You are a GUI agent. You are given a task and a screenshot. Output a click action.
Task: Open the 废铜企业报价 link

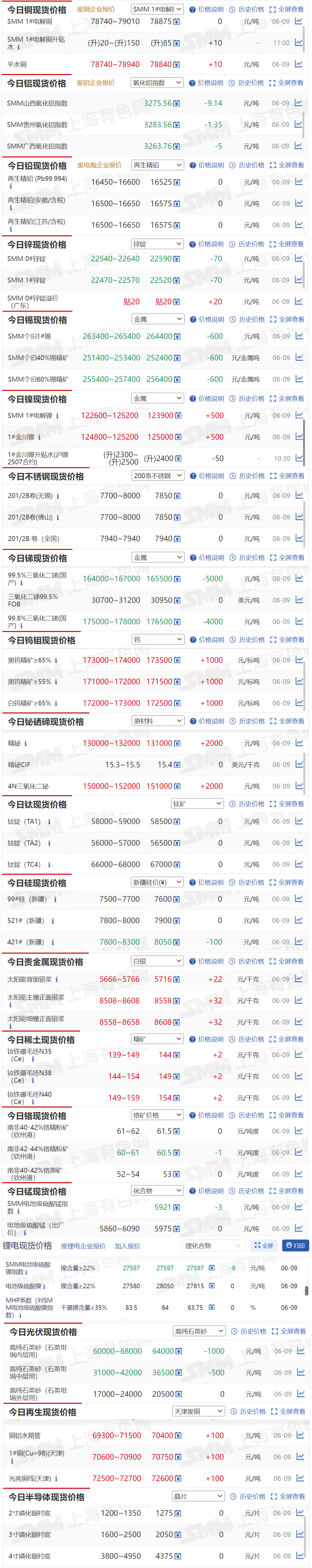tap(95, 9)
